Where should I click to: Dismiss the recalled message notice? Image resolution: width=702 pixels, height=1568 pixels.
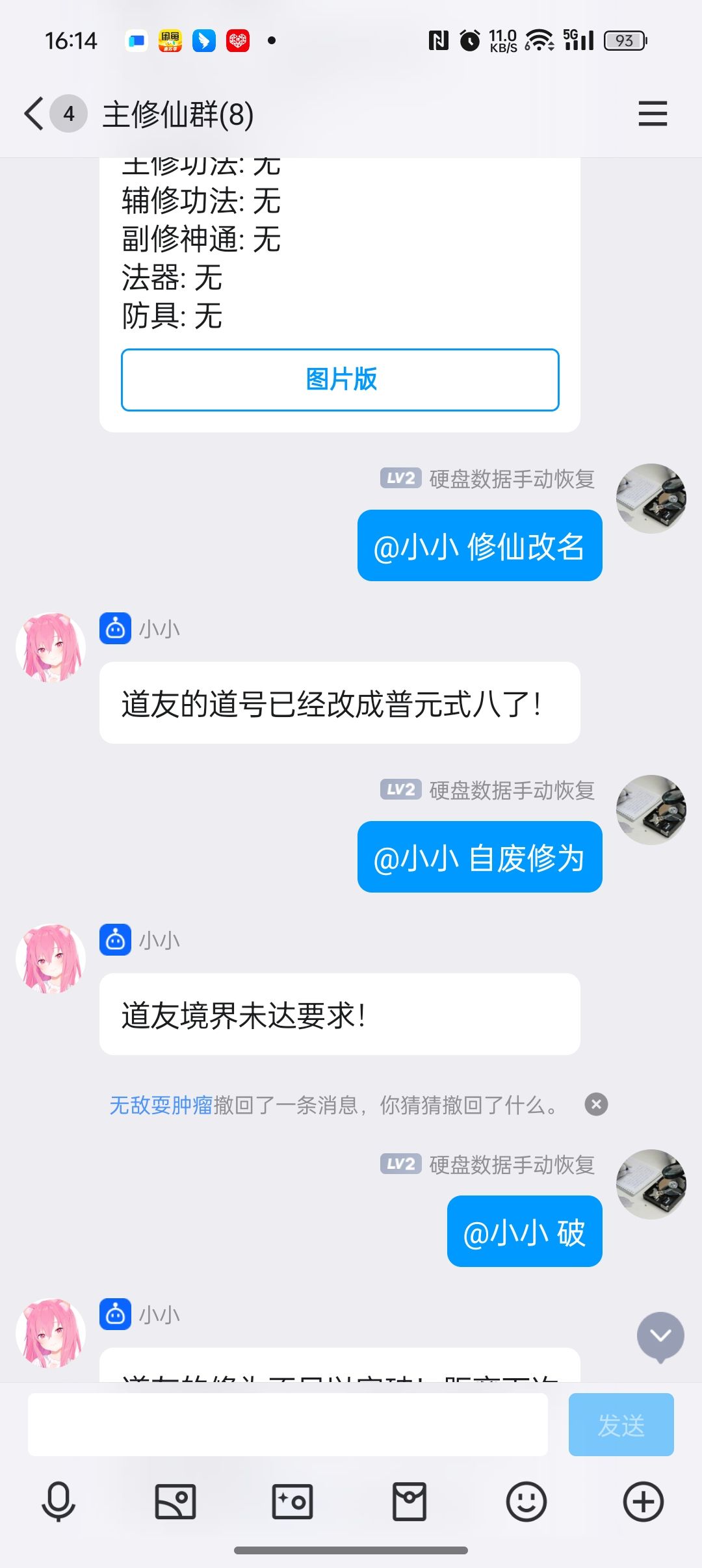coord(596,1104)
